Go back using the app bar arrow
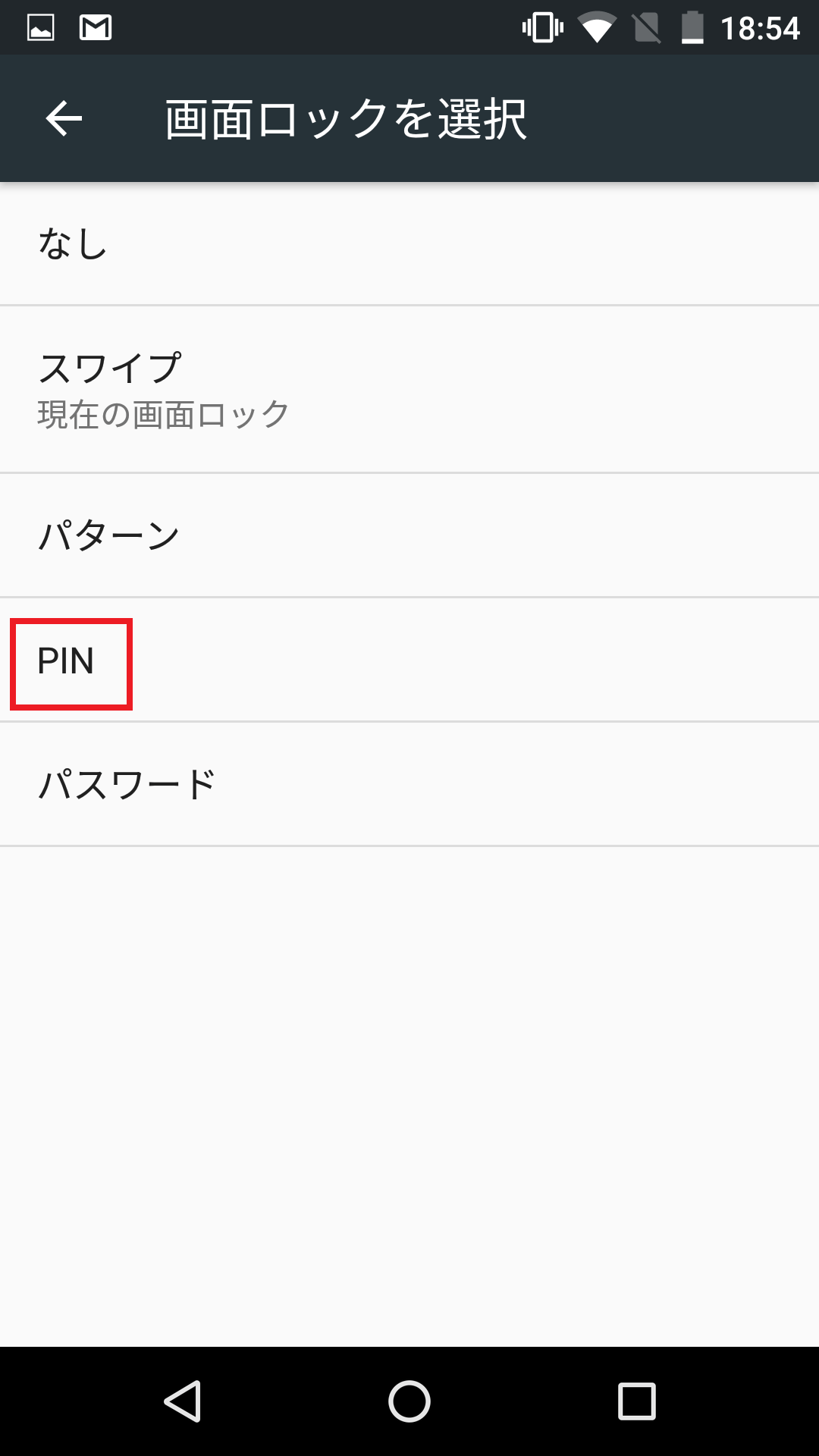Viewport: 819px width, 1456px height. (x=64, y=118)
